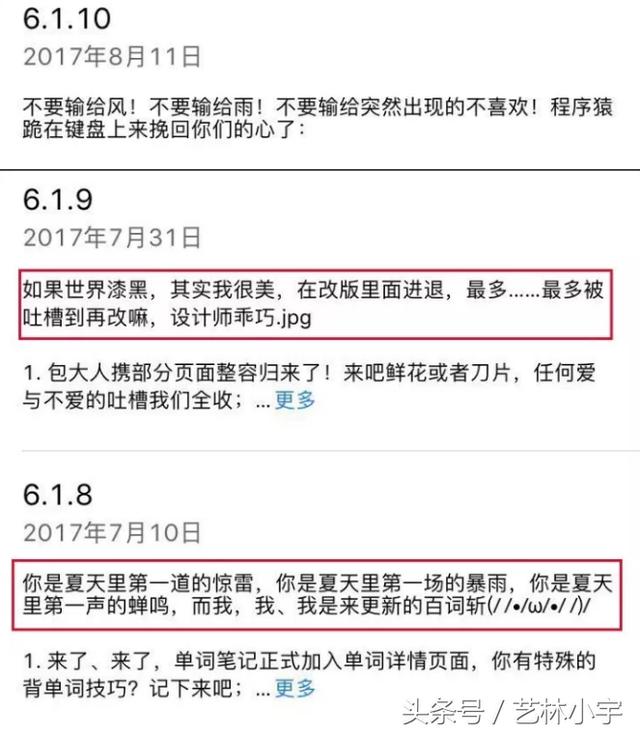
Task: Expand 更多 under version 6.1.8 notes
Action: tap(295, 689)
